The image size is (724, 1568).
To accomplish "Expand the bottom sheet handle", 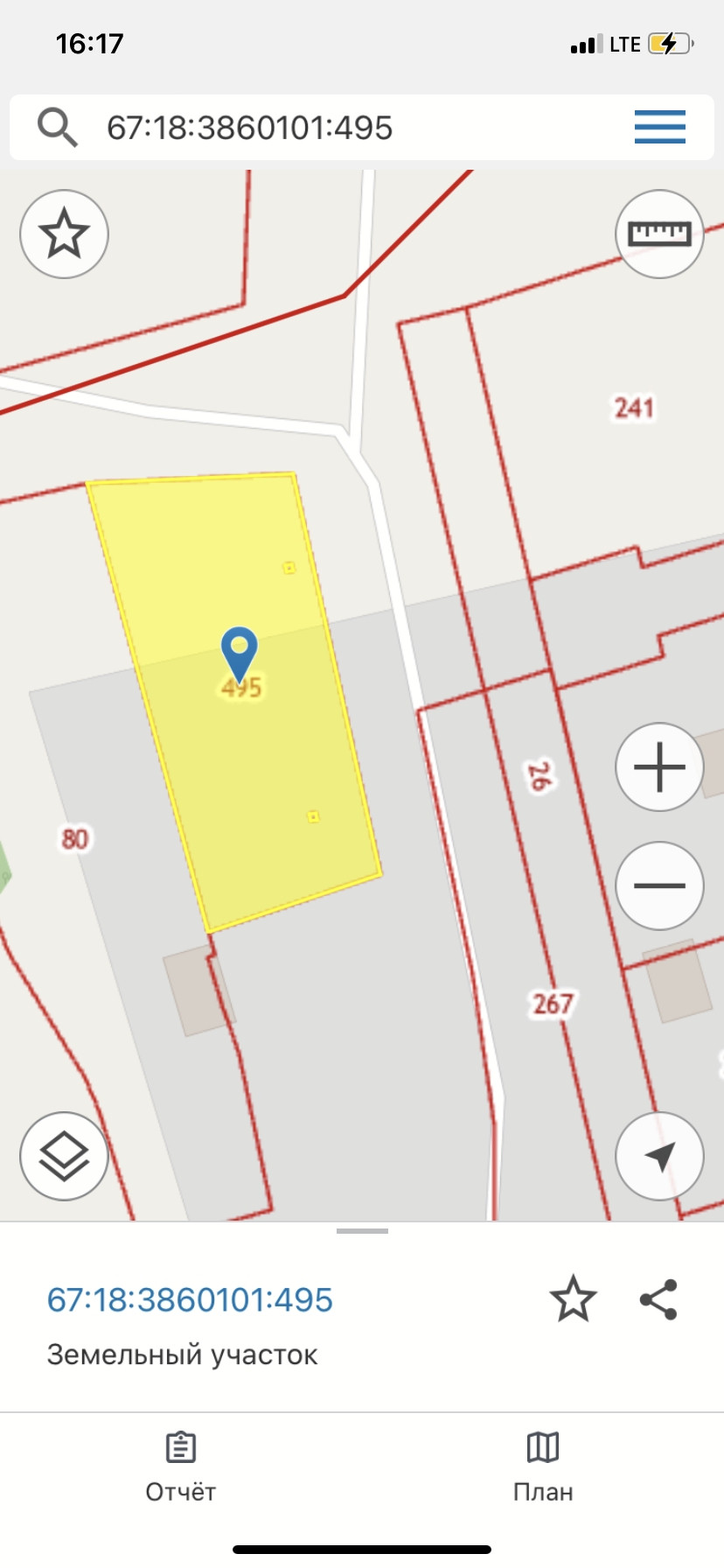I will coord(362,1231).
